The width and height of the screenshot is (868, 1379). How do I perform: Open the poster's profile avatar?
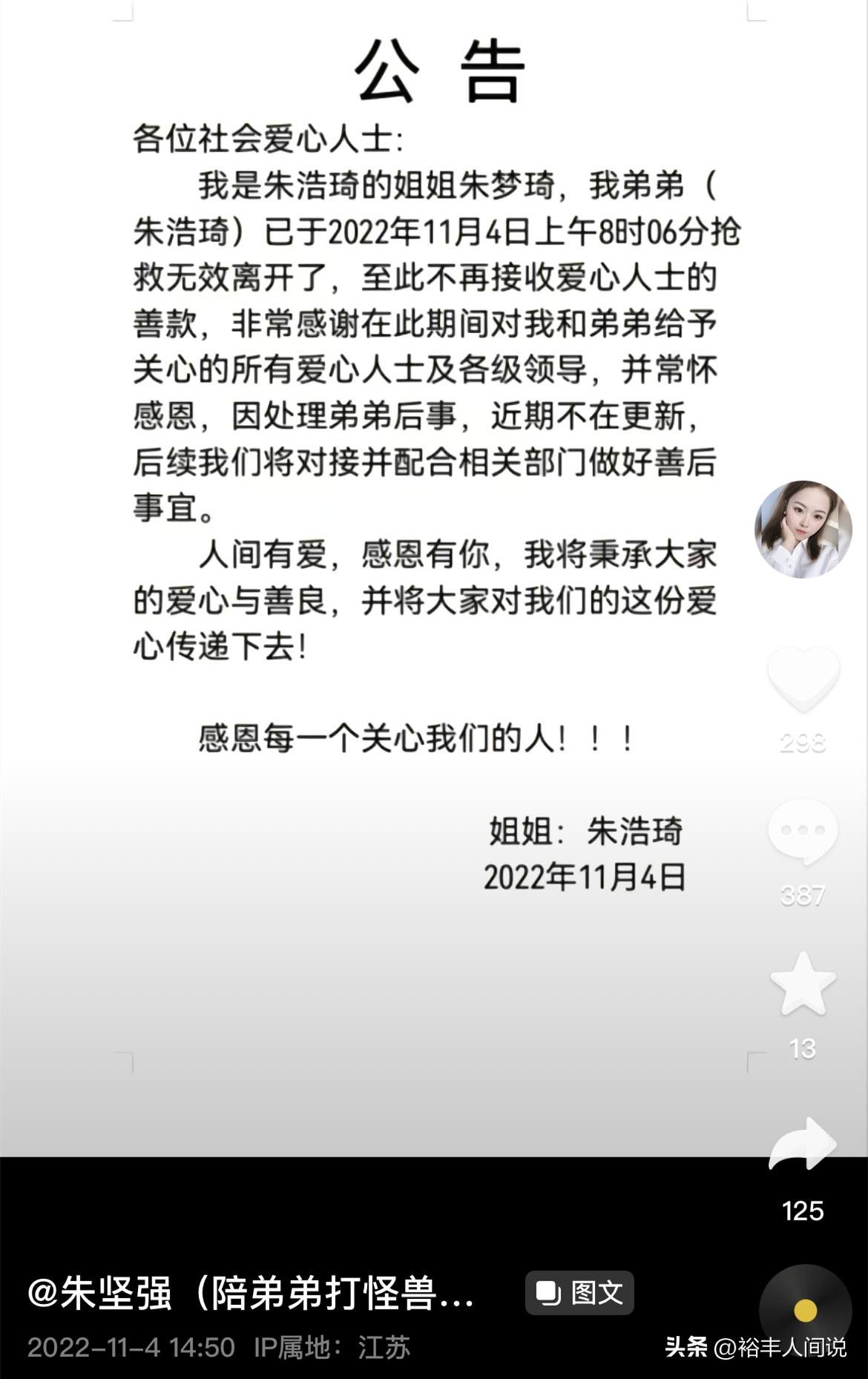803,529
